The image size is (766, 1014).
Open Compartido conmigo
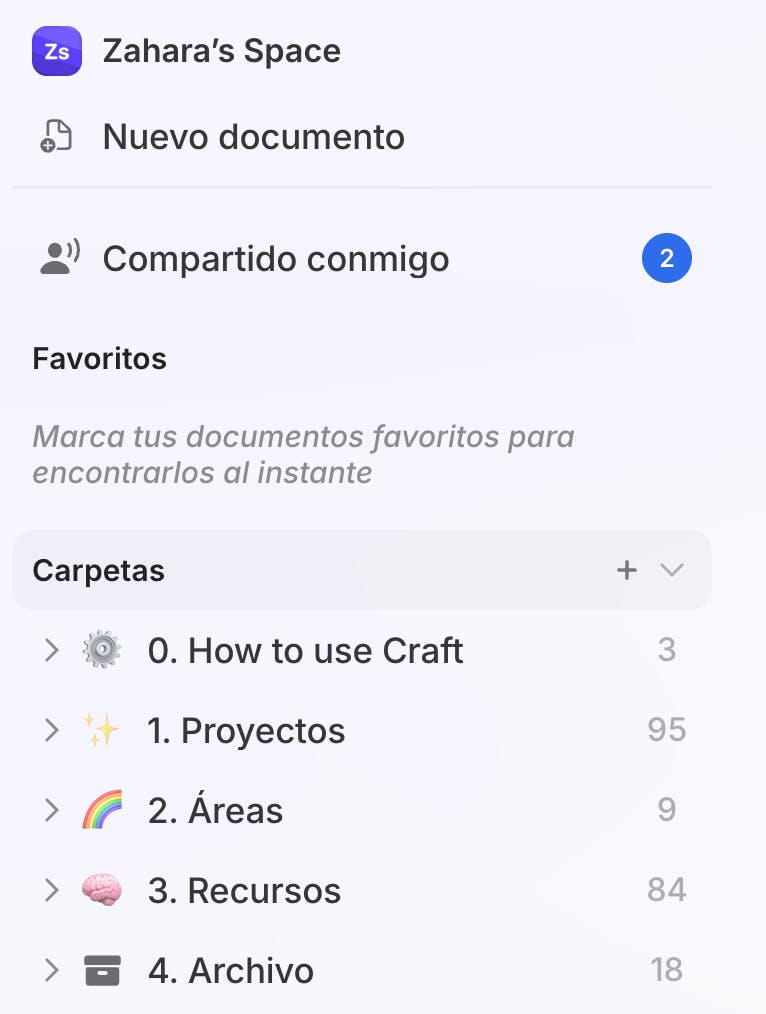pos(275,259)
